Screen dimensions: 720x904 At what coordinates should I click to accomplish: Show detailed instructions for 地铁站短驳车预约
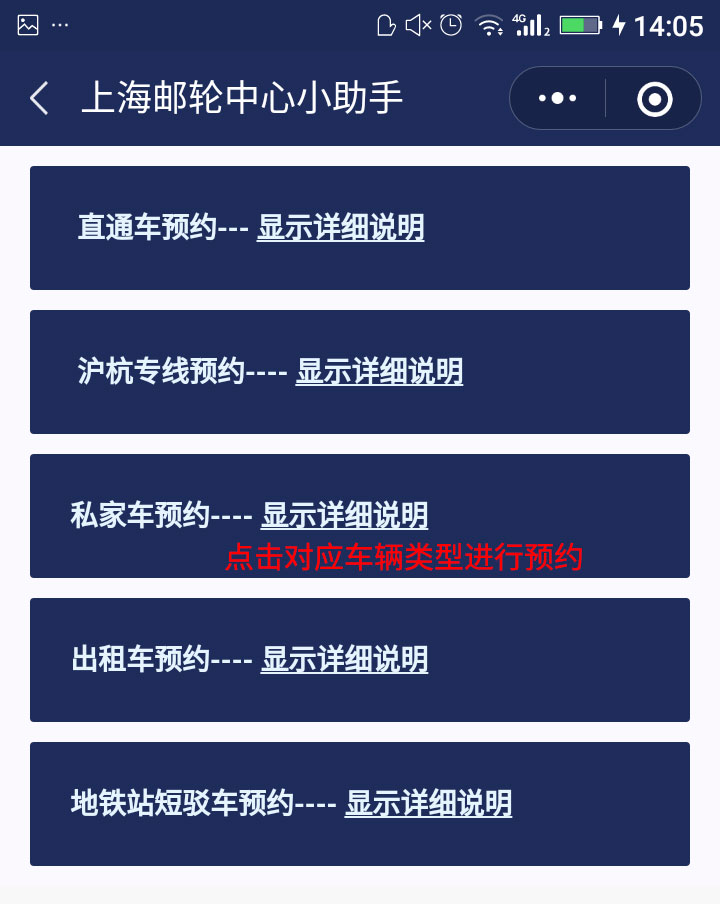point(428,804)
